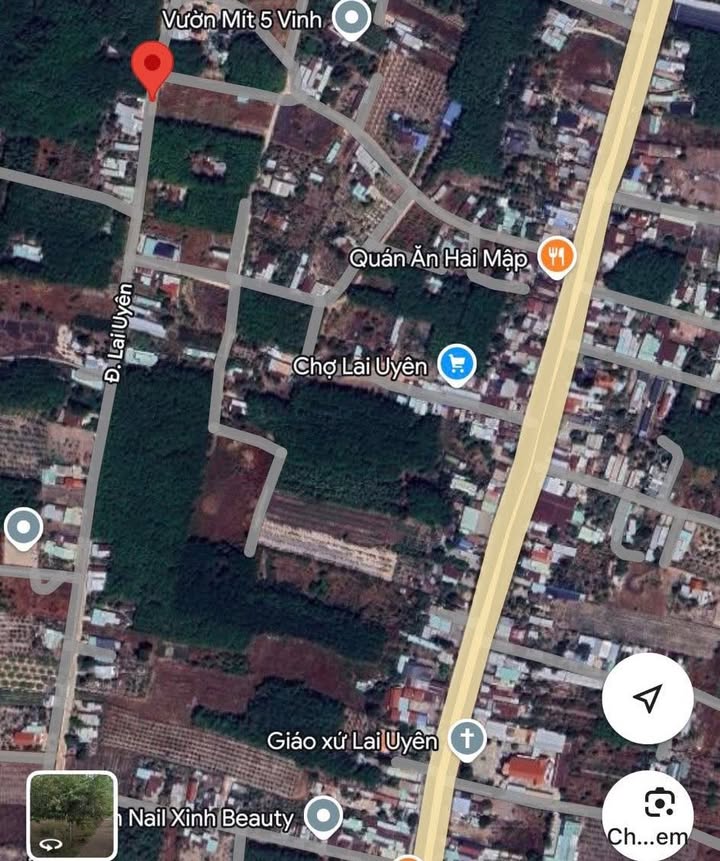
Task: Select the Quán Ăn Hai Mập restaurant marker
Action: point(556,257)
